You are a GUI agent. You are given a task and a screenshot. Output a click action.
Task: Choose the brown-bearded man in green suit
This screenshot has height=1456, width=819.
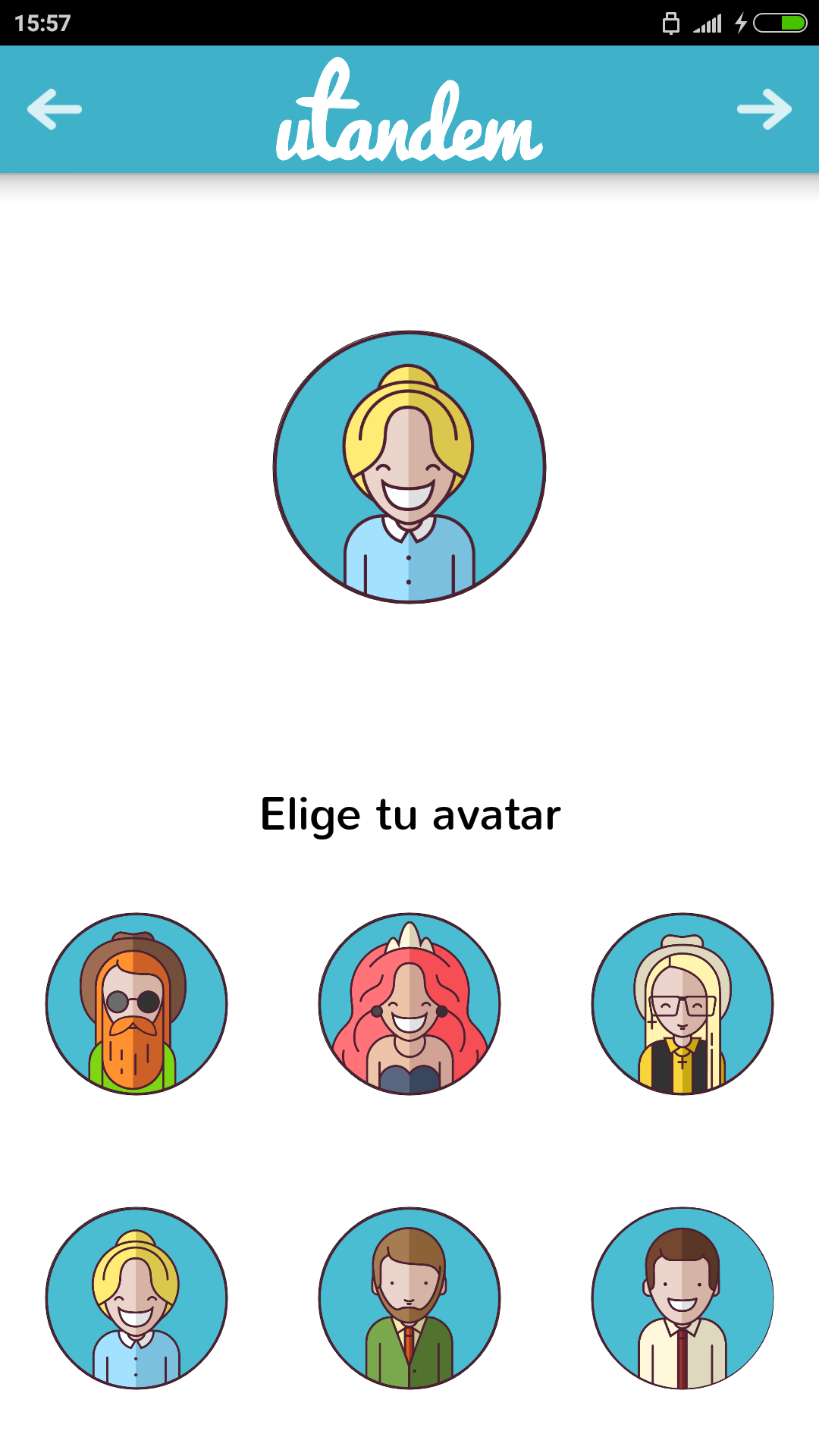coord(409,1298)
